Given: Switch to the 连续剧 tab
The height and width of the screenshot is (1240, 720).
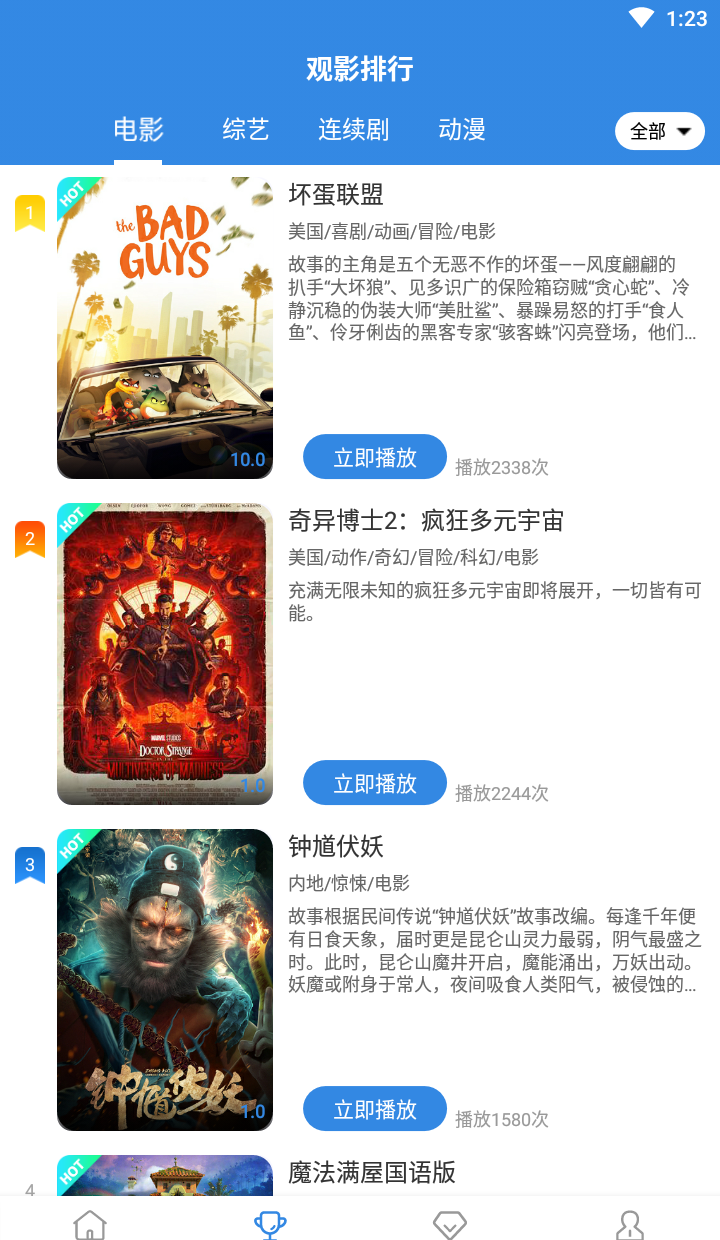Looking at the screenshot, I should coord(353,130).
